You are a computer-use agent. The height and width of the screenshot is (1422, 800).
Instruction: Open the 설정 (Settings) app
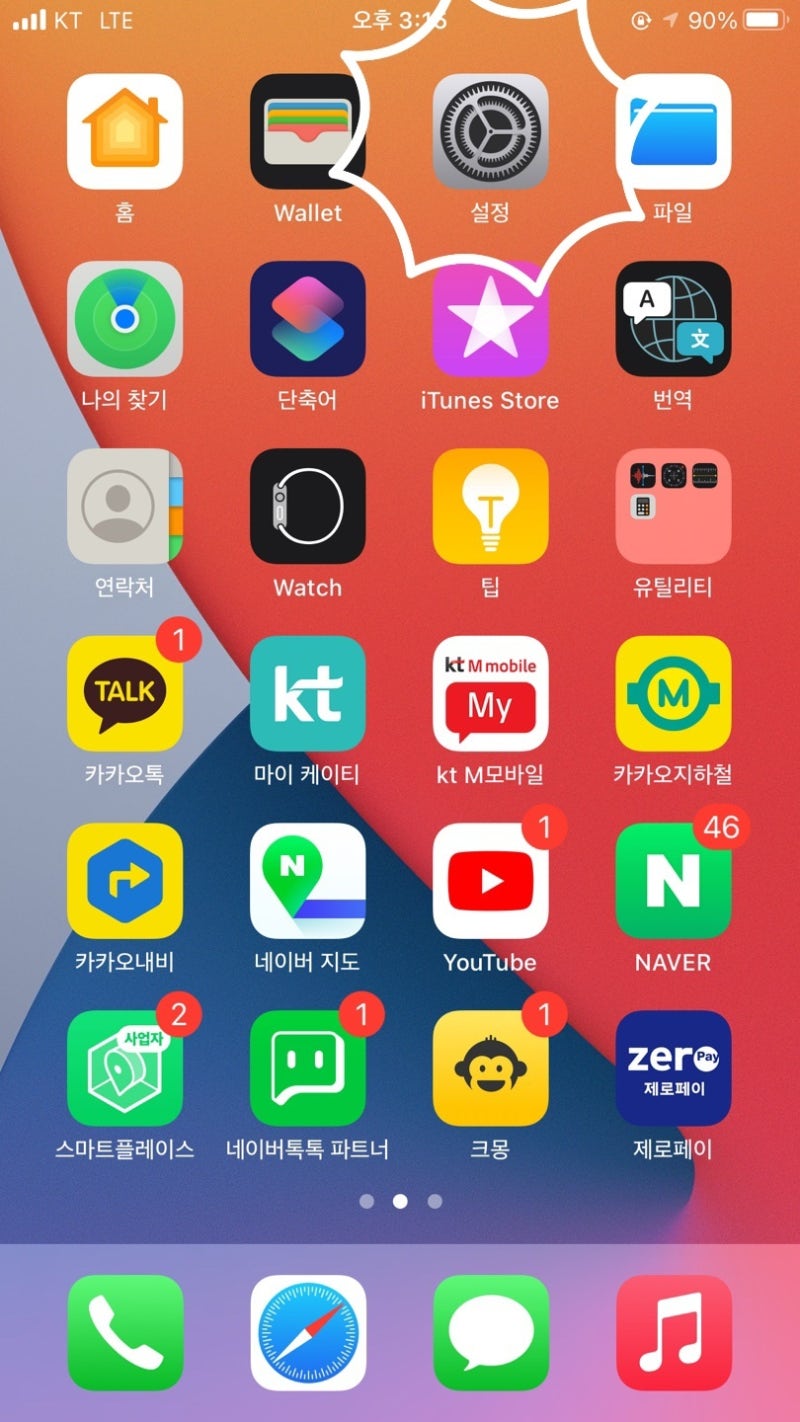click(490, 132)
